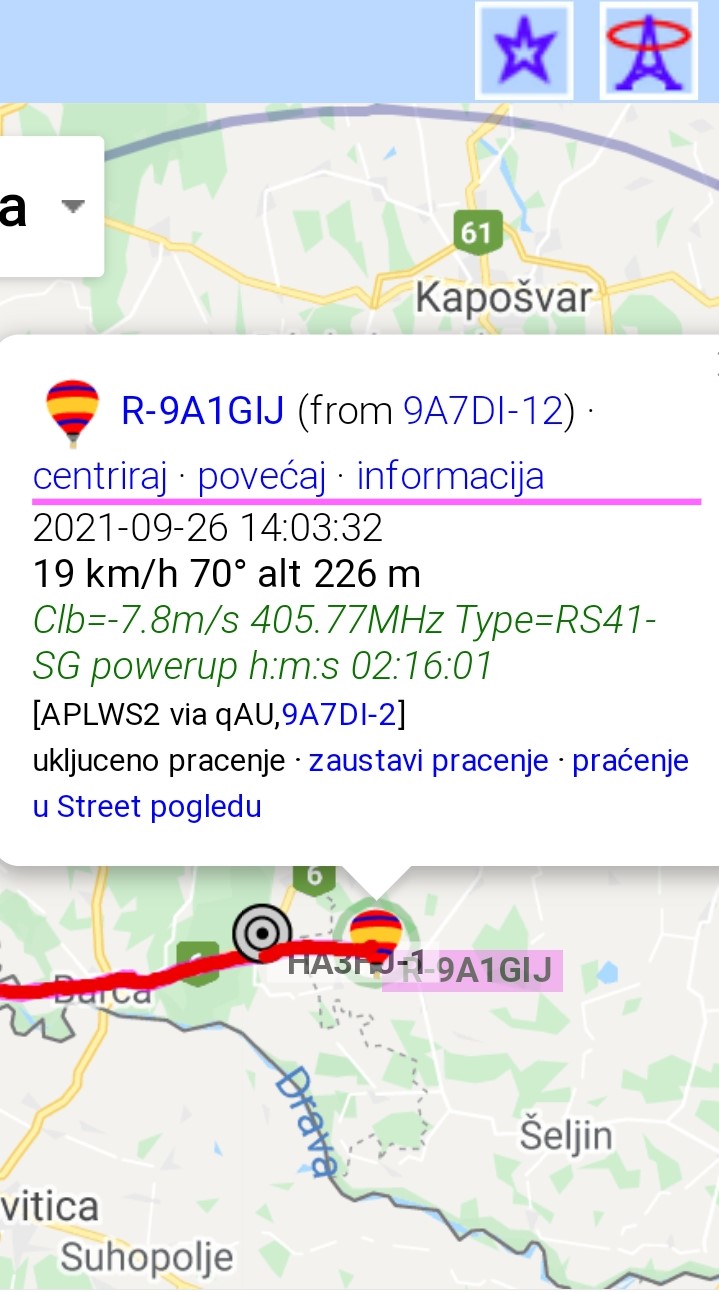
Task: Open the 9A7DI-2 digipeater link
Action: 339,714
